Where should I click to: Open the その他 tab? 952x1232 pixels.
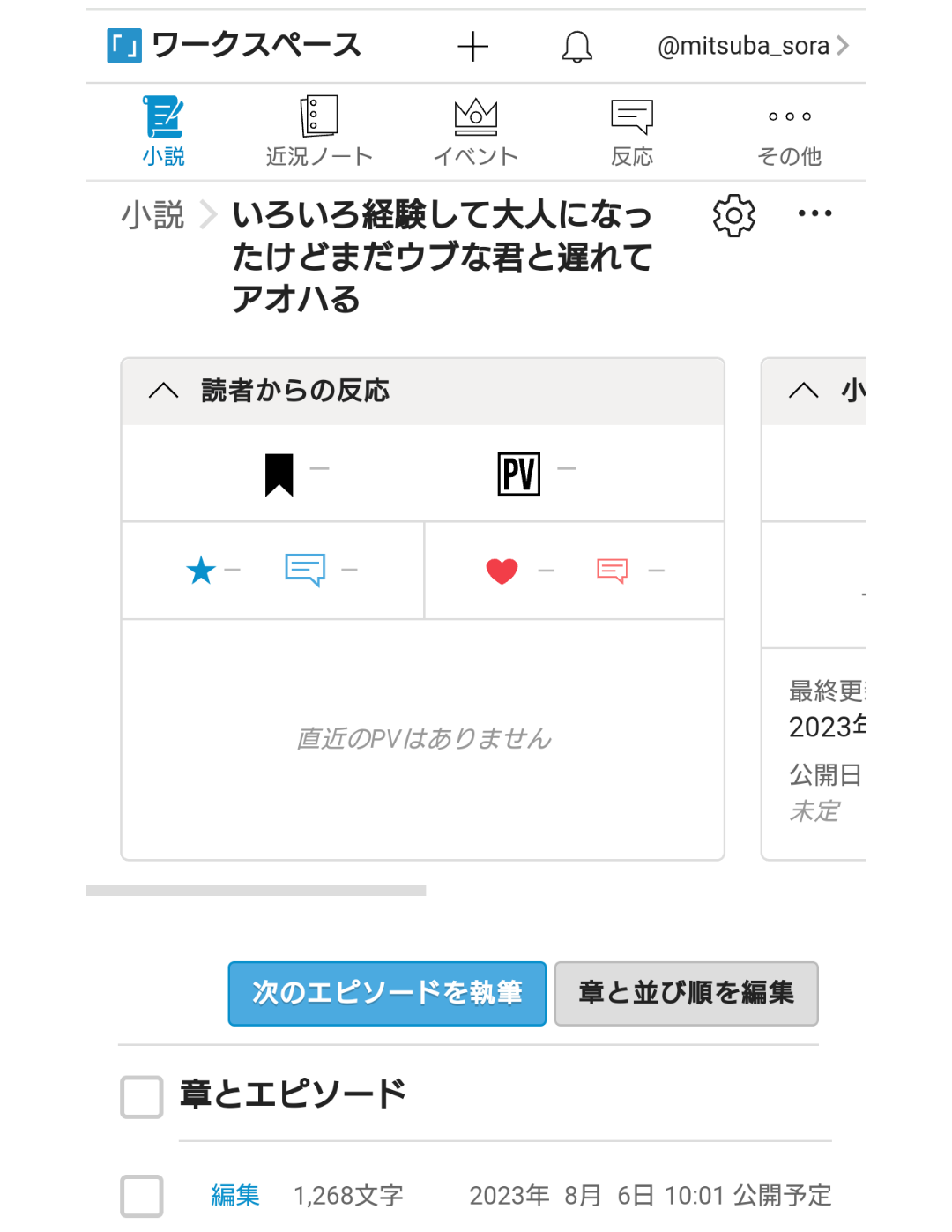pos(789,131)
